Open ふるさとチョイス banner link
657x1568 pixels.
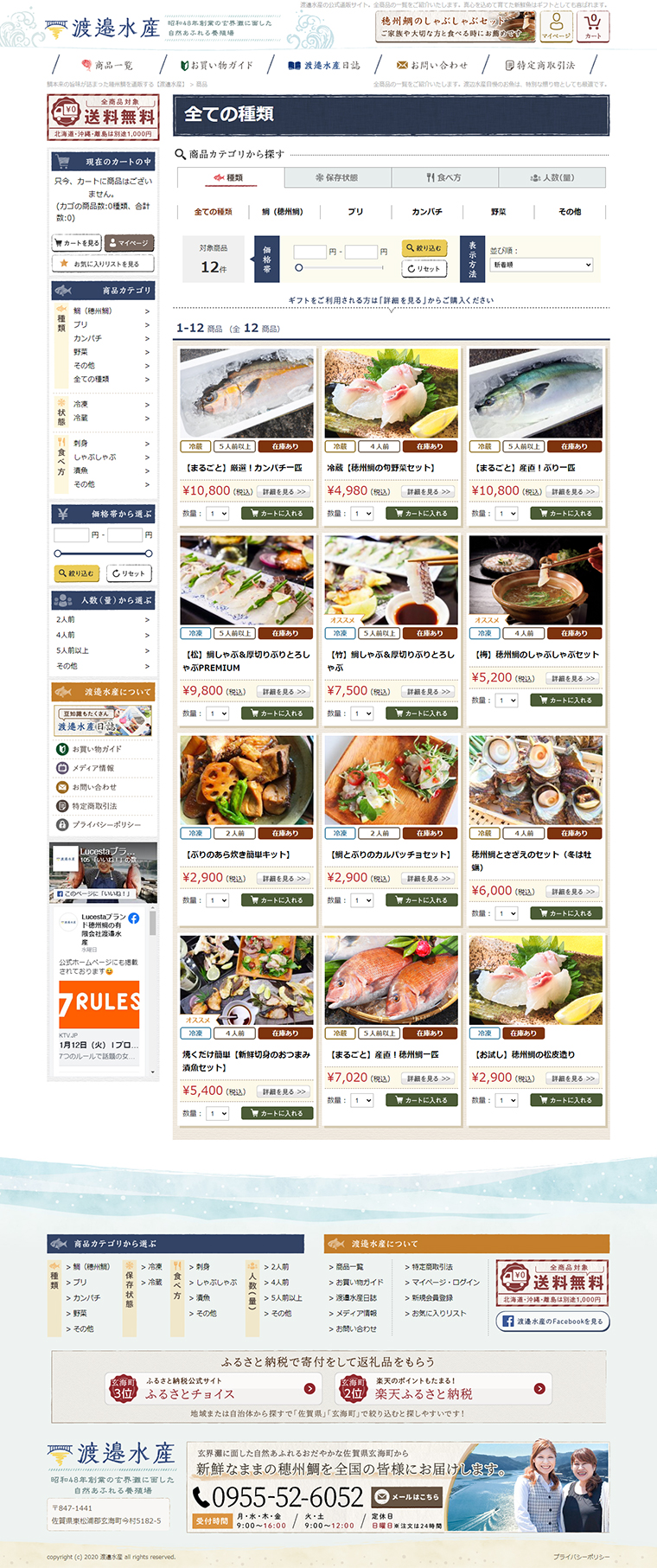[x=212, y=1388]
